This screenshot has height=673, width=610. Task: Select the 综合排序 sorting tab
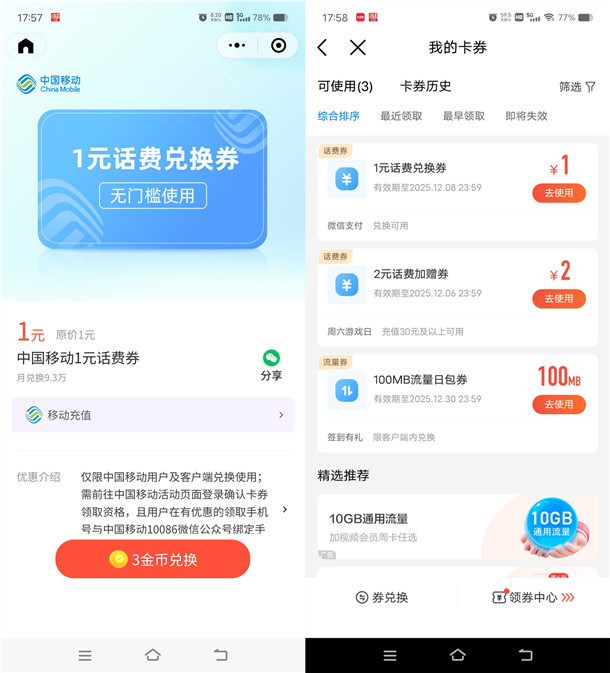click(338, 116)
